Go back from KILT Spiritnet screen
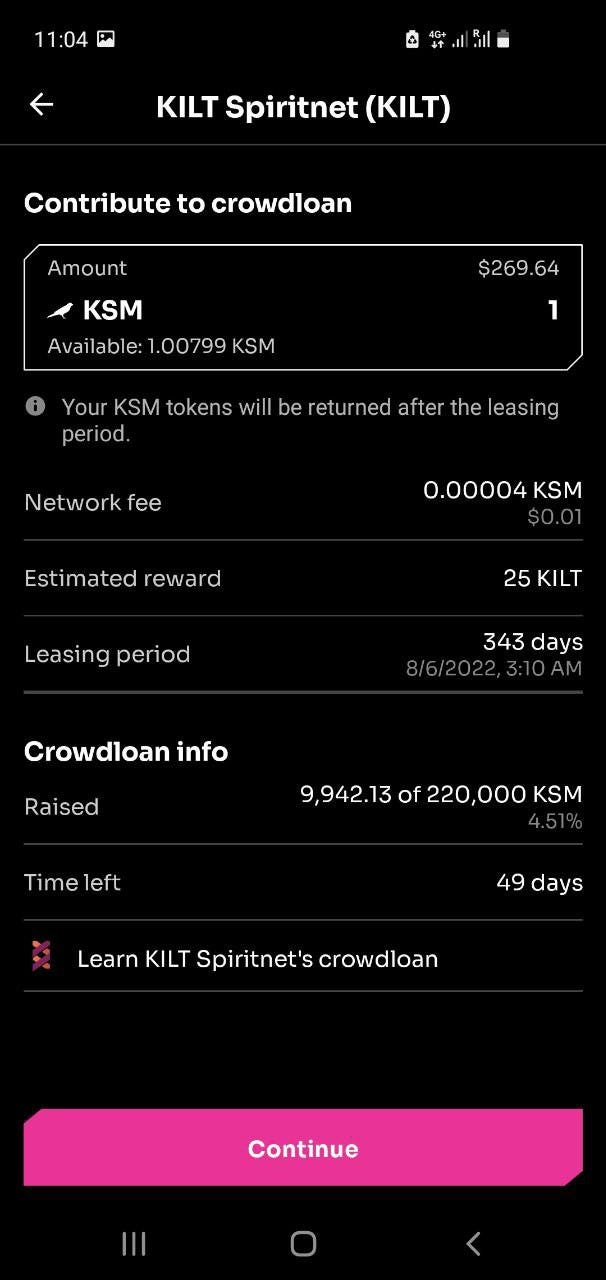Viewport: 606px width, 1280px height. point(41,105)
